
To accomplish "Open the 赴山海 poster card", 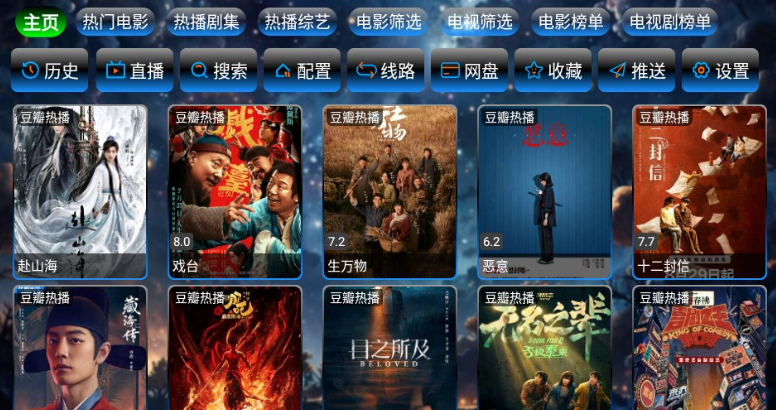I will click(80, 190).
